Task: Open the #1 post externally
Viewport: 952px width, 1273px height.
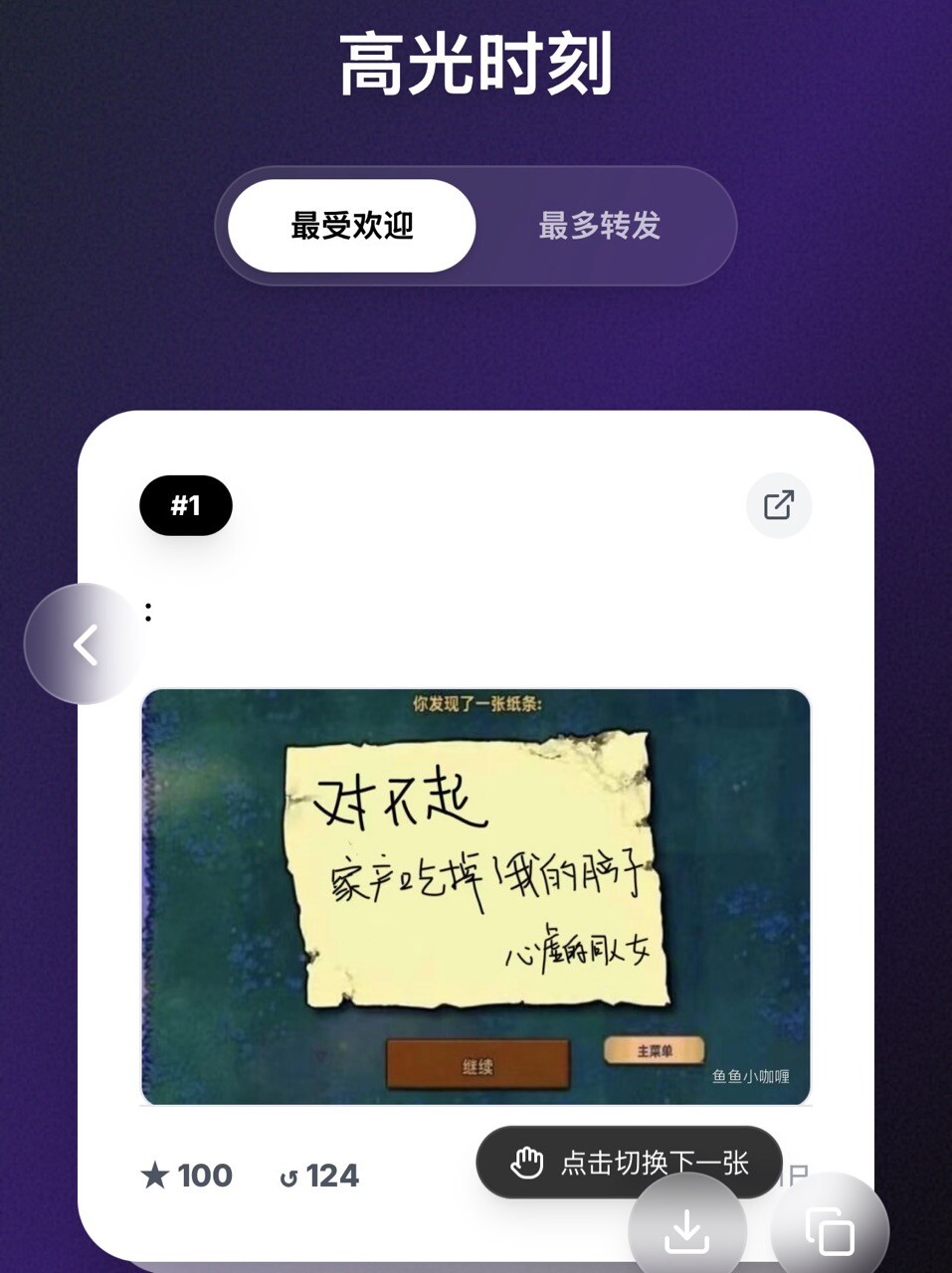Action: click(778, 505)
